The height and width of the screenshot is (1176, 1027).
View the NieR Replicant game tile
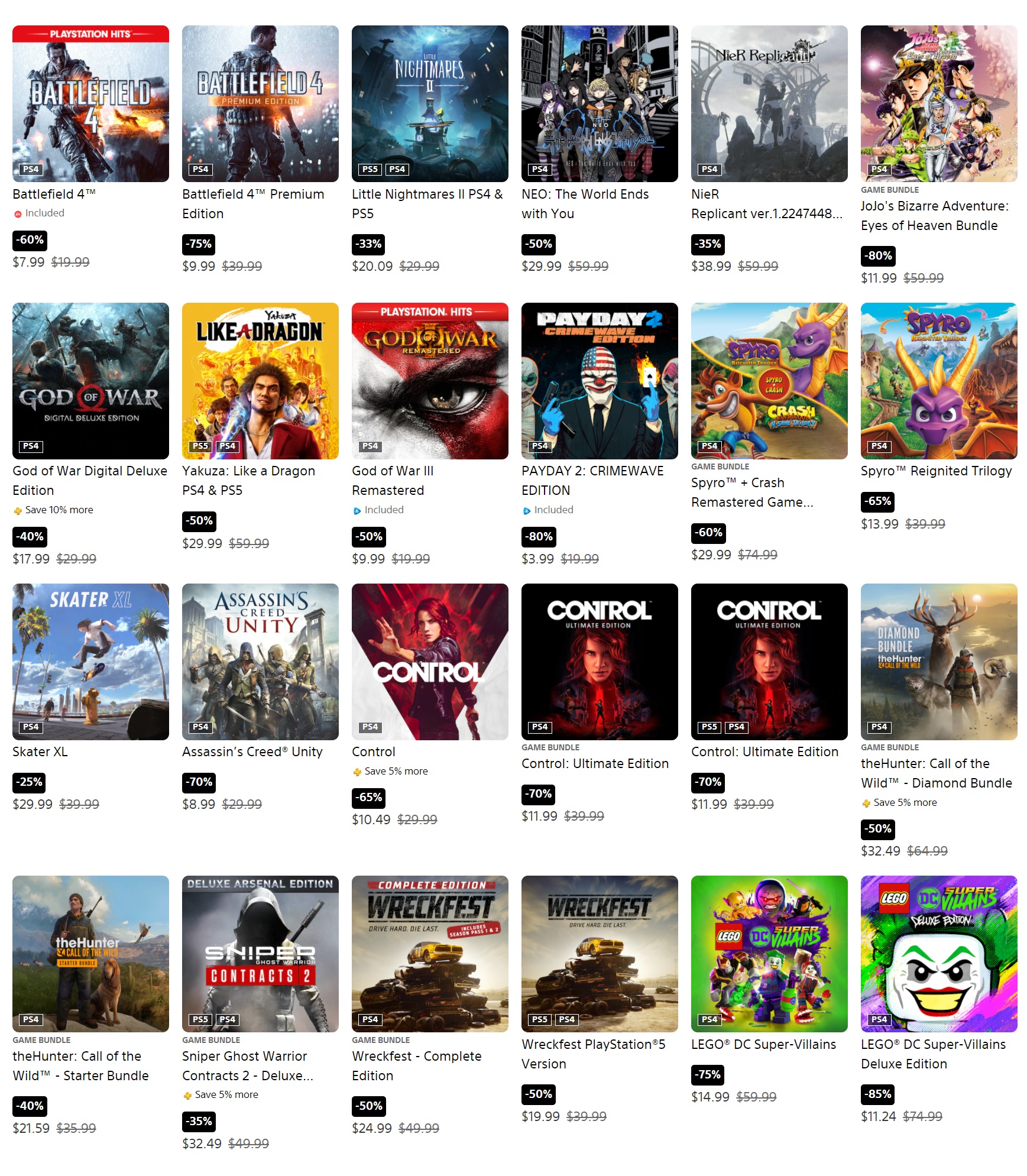769,103
